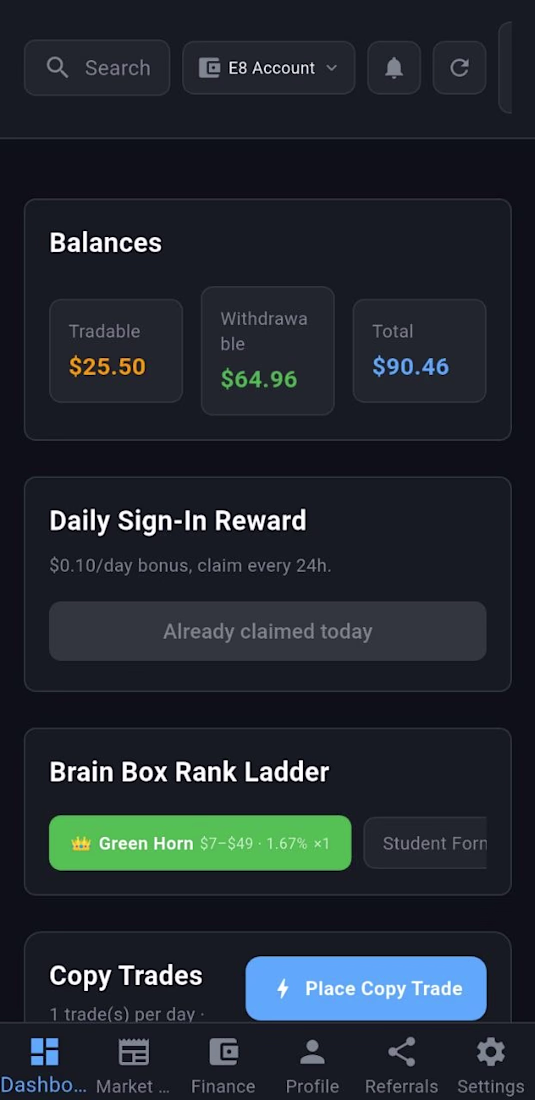Refresh the dashboard data
Screen dimensions: 535x1100
459,67
